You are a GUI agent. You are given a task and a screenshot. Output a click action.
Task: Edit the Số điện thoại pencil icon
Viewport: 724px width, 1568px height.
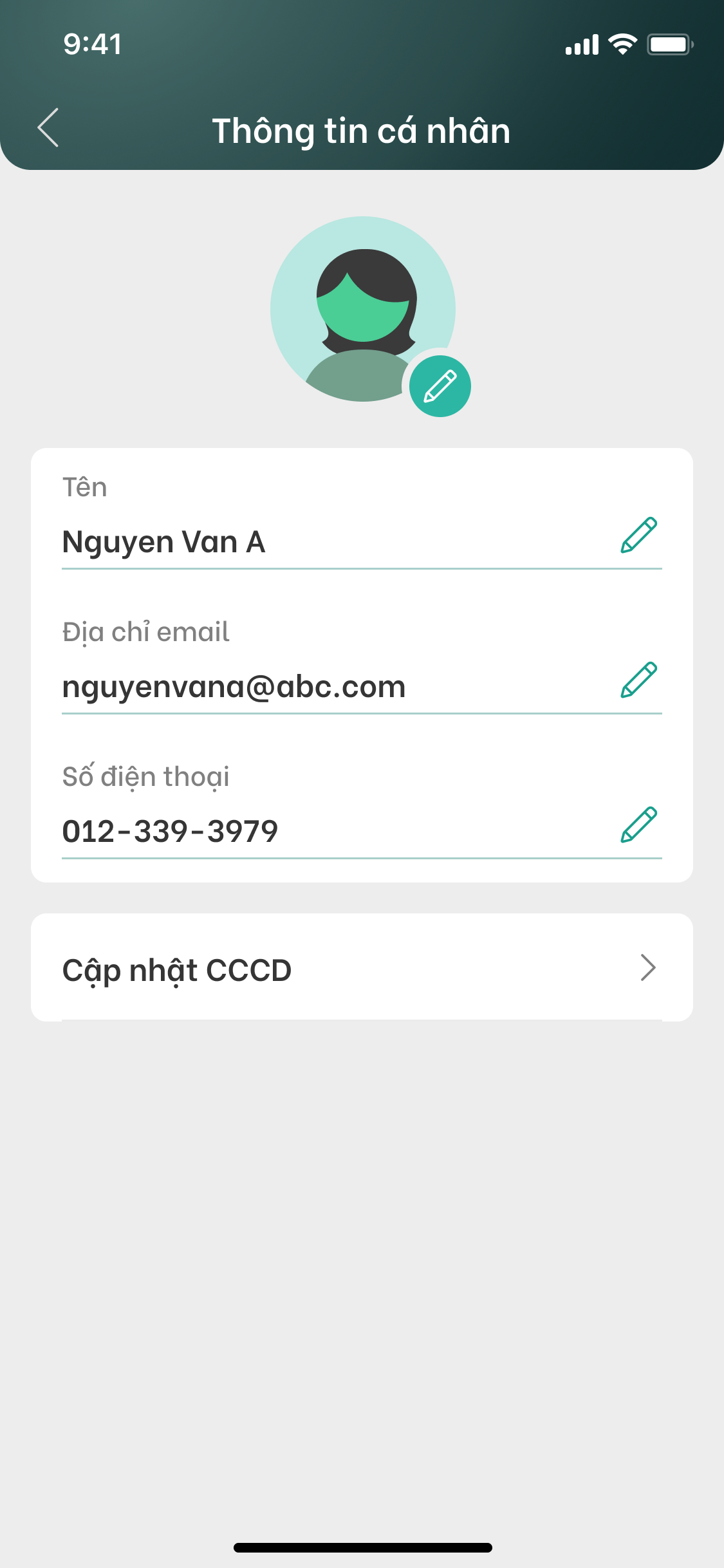coord(638,825)
